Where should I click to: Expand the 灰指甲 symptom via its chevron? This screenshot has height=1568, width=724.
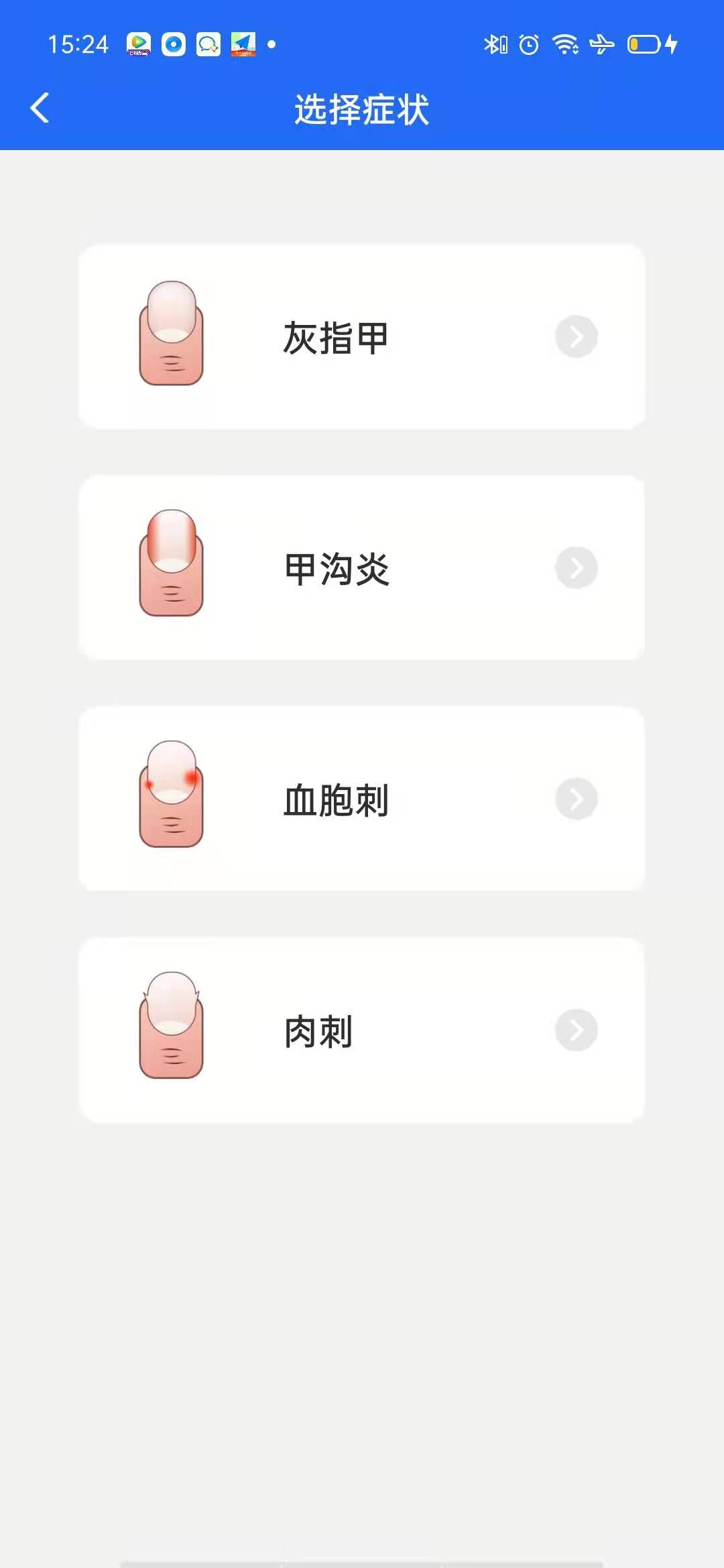pos(575,337)
